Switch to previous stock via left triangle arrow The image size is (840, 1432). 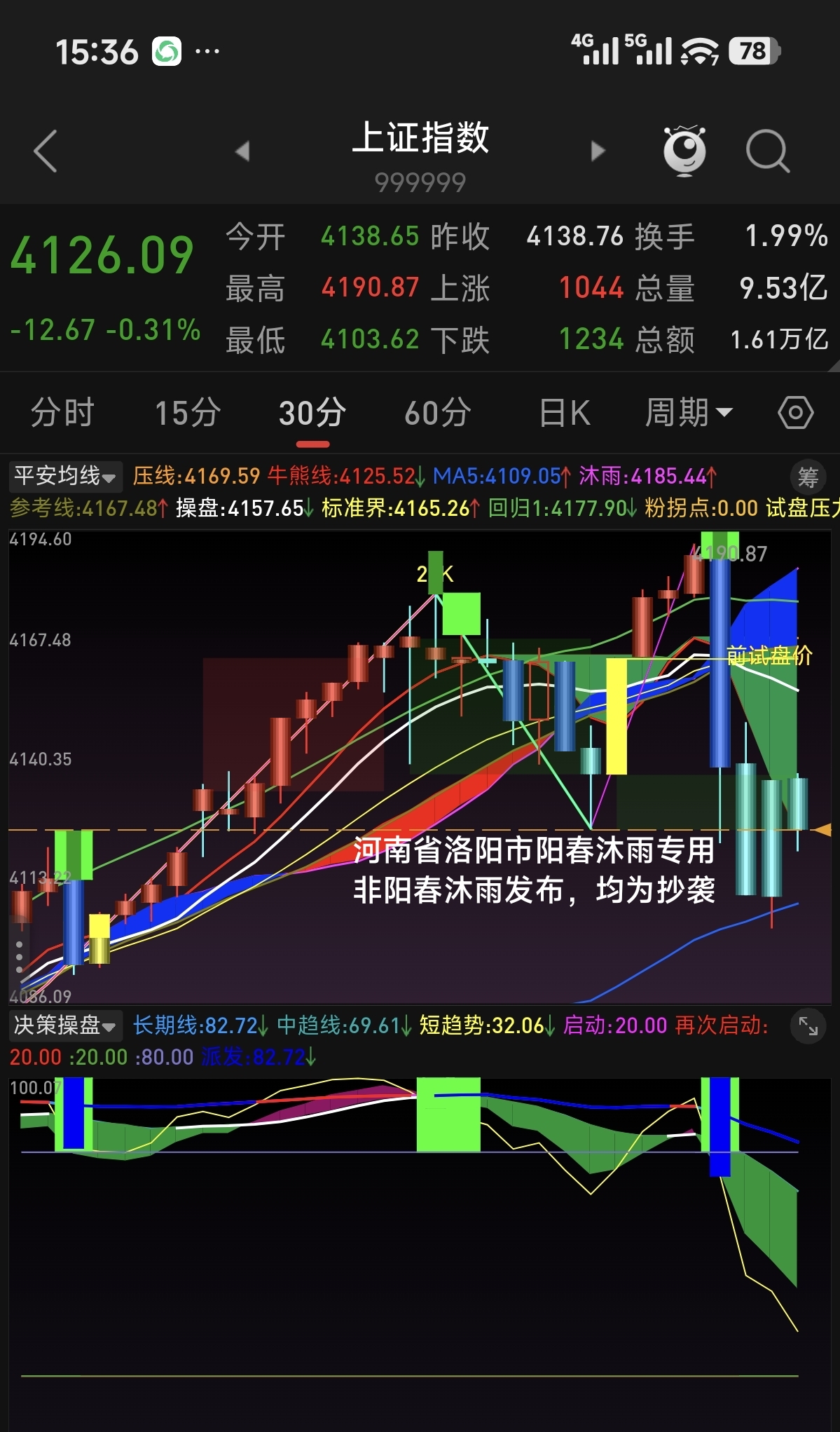[x=242, y=149]
